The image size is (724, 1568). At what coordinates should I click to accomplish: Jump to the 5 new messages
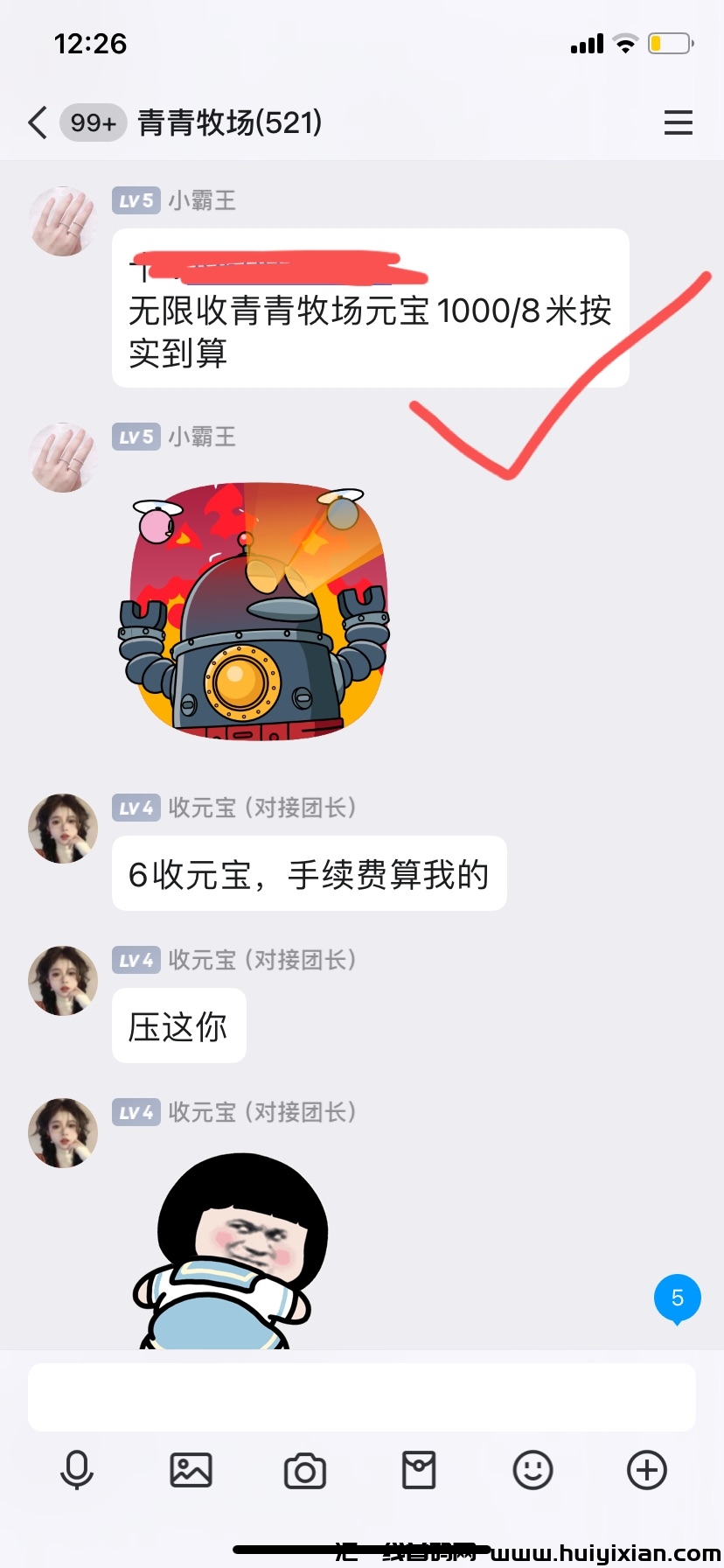(678, 1298)
